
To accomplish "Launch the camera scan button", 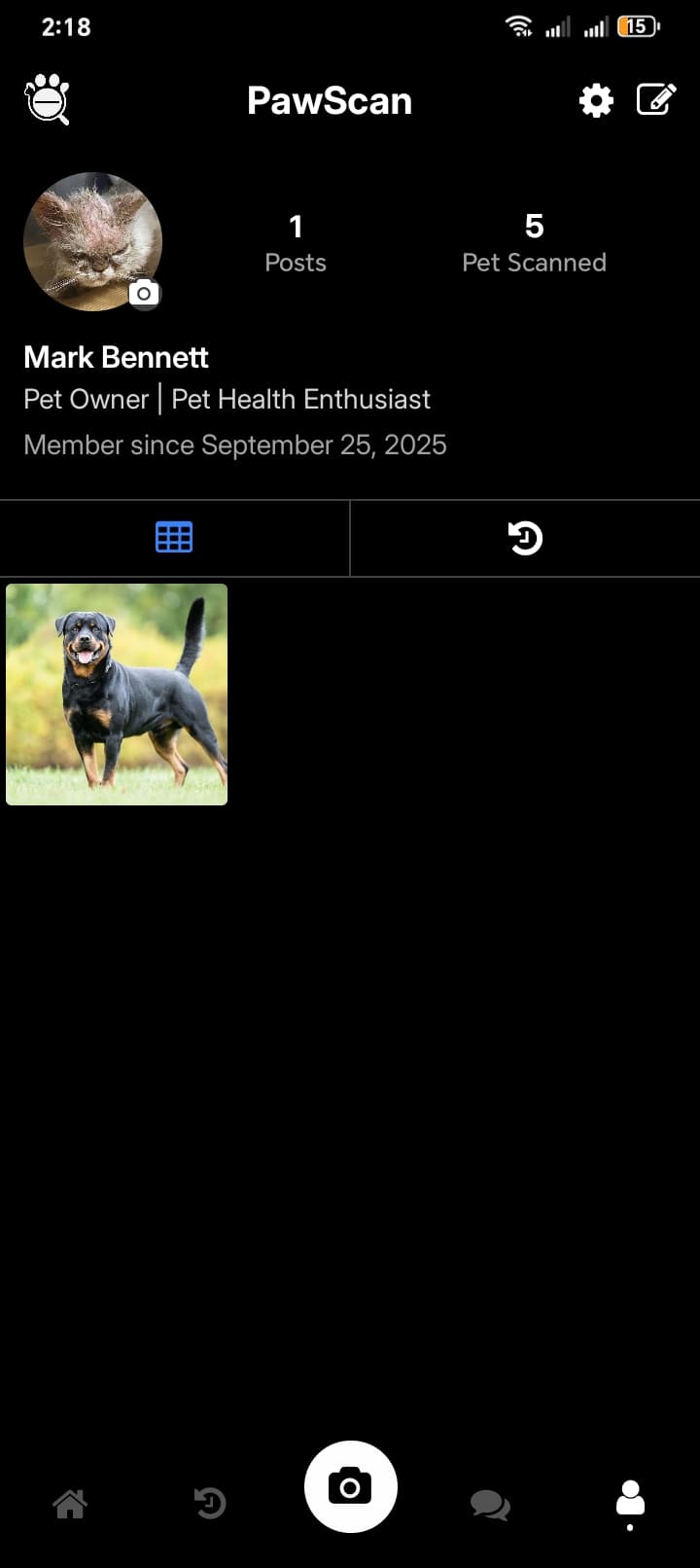I will tap(350, 1486).
